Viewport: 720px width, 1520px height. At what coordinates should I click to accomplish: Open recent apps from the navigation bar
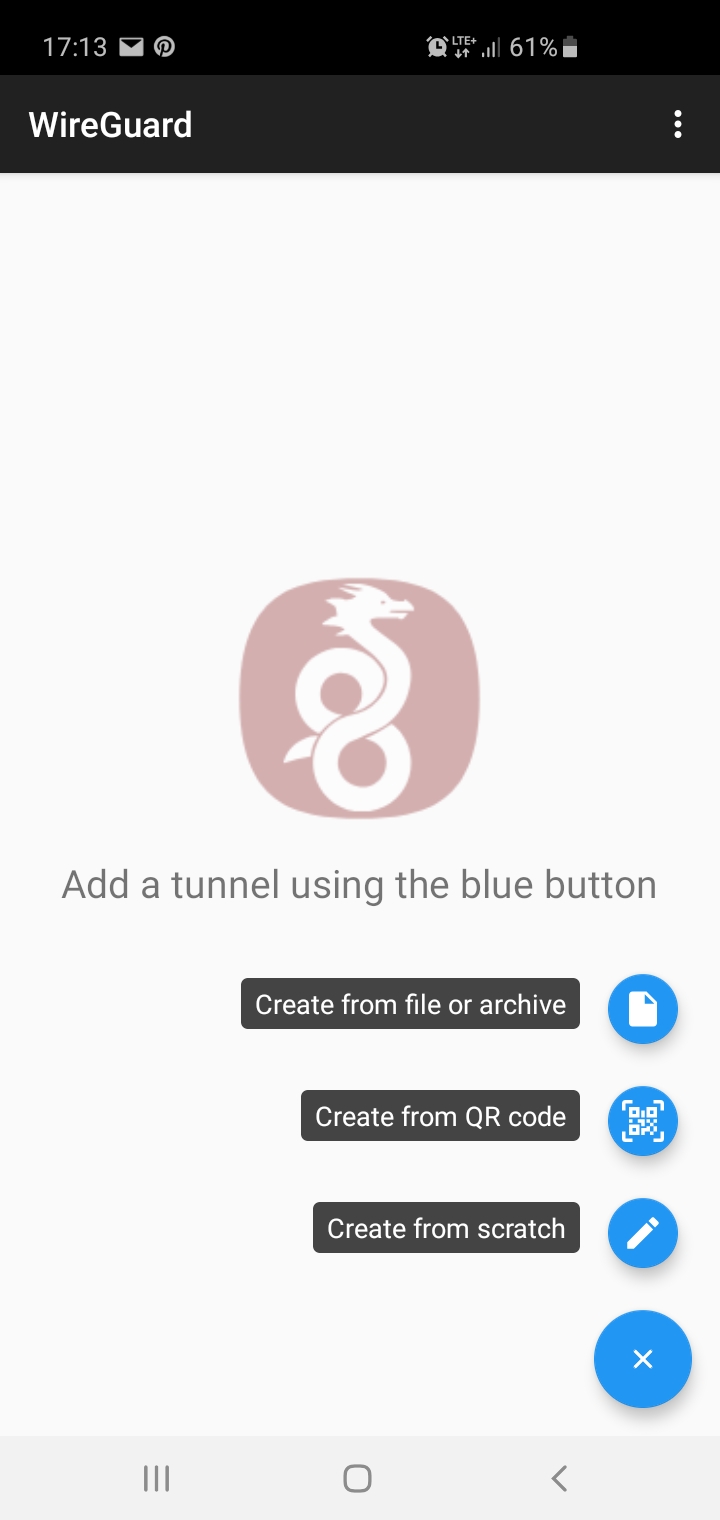(x=156, y=1478)
